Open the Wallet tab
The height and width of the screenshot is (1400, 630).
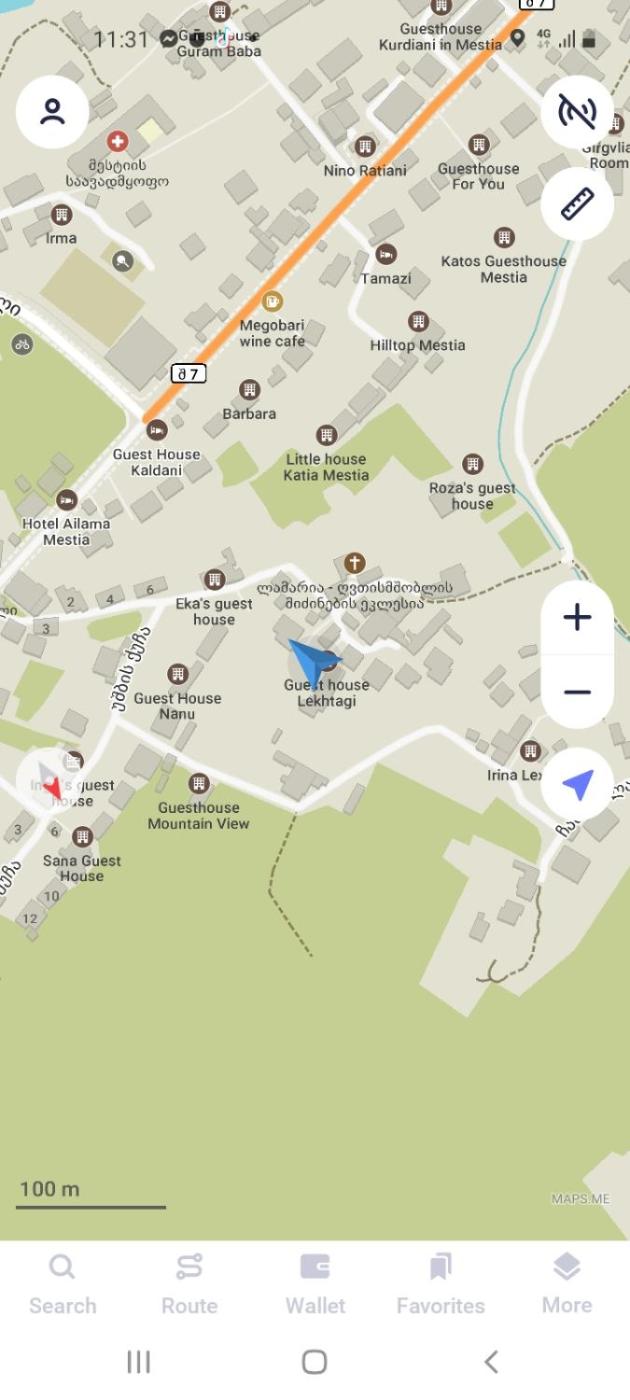click(x=315, y=1284)
